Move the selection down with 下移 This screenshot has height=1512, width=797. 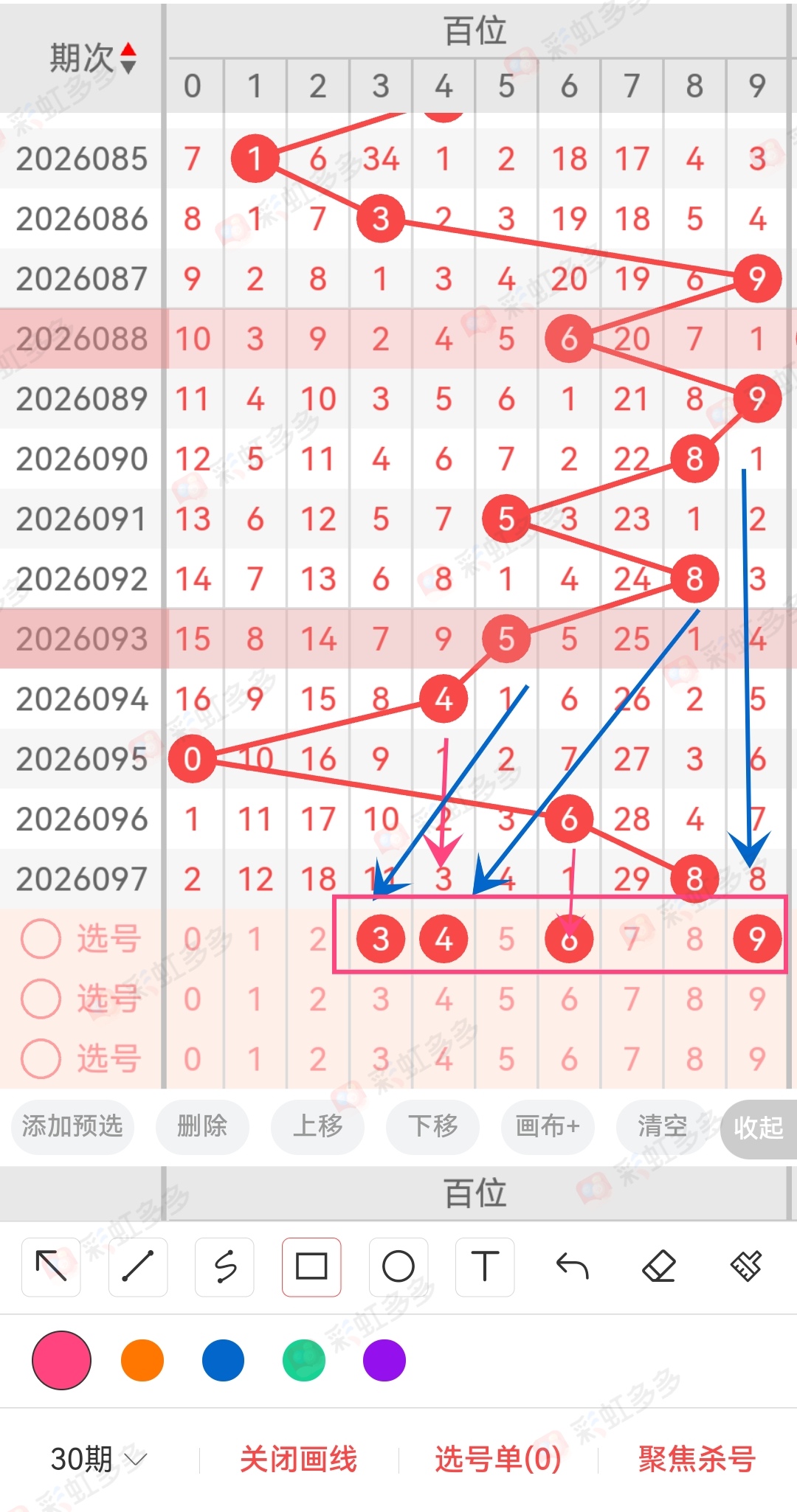pyautogui.click(x=432, y=1126)
